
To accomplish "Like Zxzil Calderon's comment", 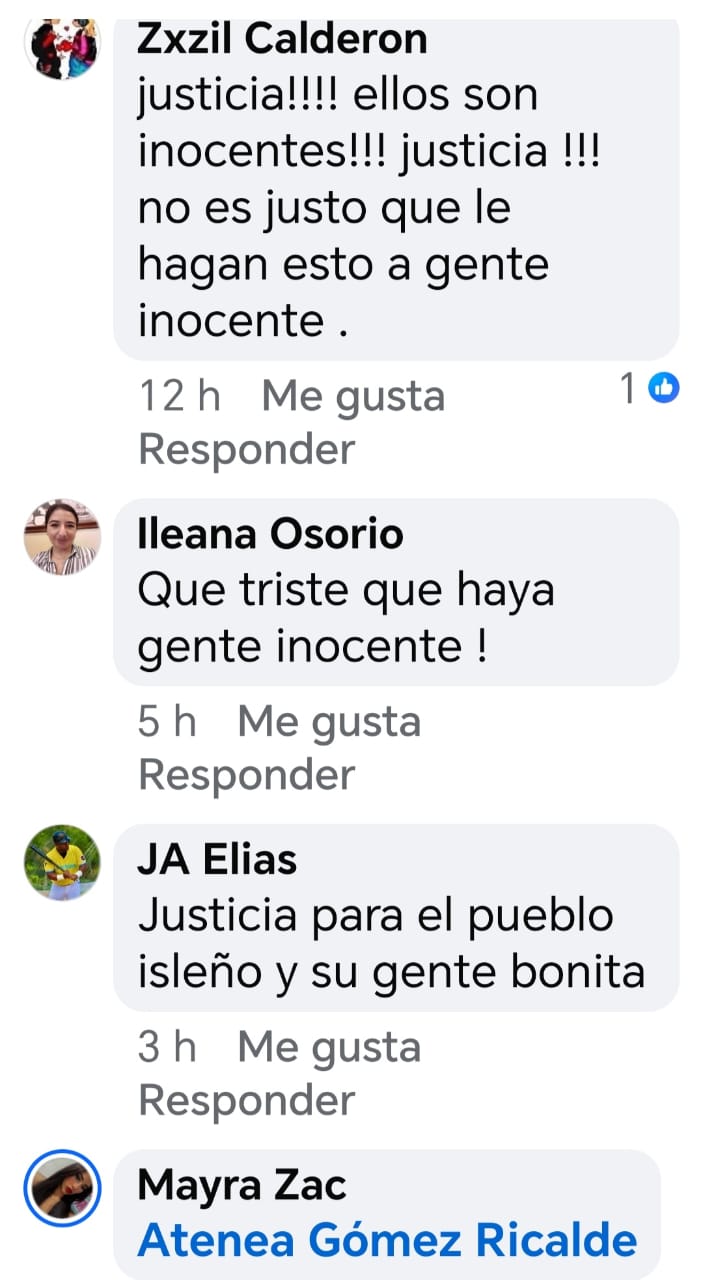I will pos(352,397).
